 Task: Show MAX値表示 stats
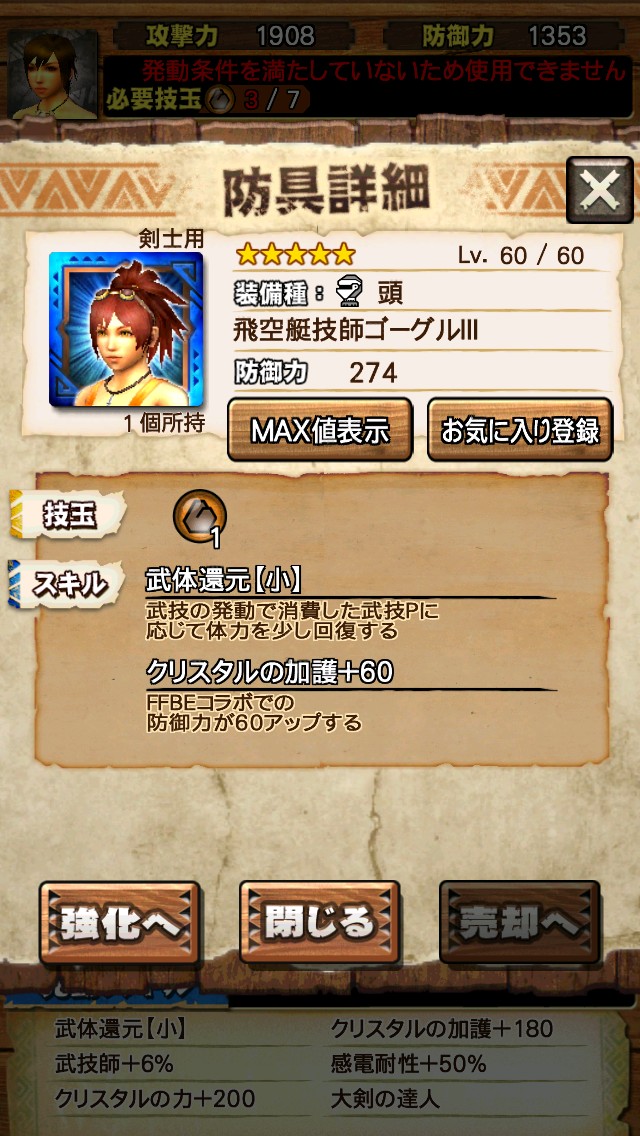tap(320, 430)
